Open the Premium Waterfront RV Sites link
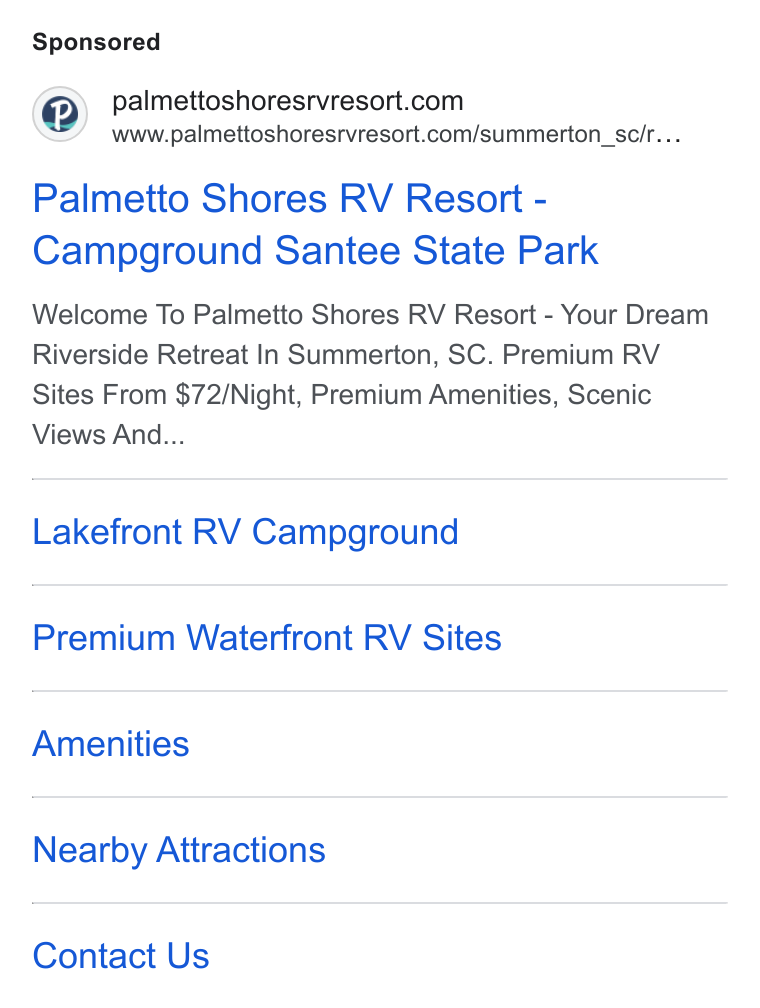Viewport: 760px width, 1008px height. click(x=267, y=638)
